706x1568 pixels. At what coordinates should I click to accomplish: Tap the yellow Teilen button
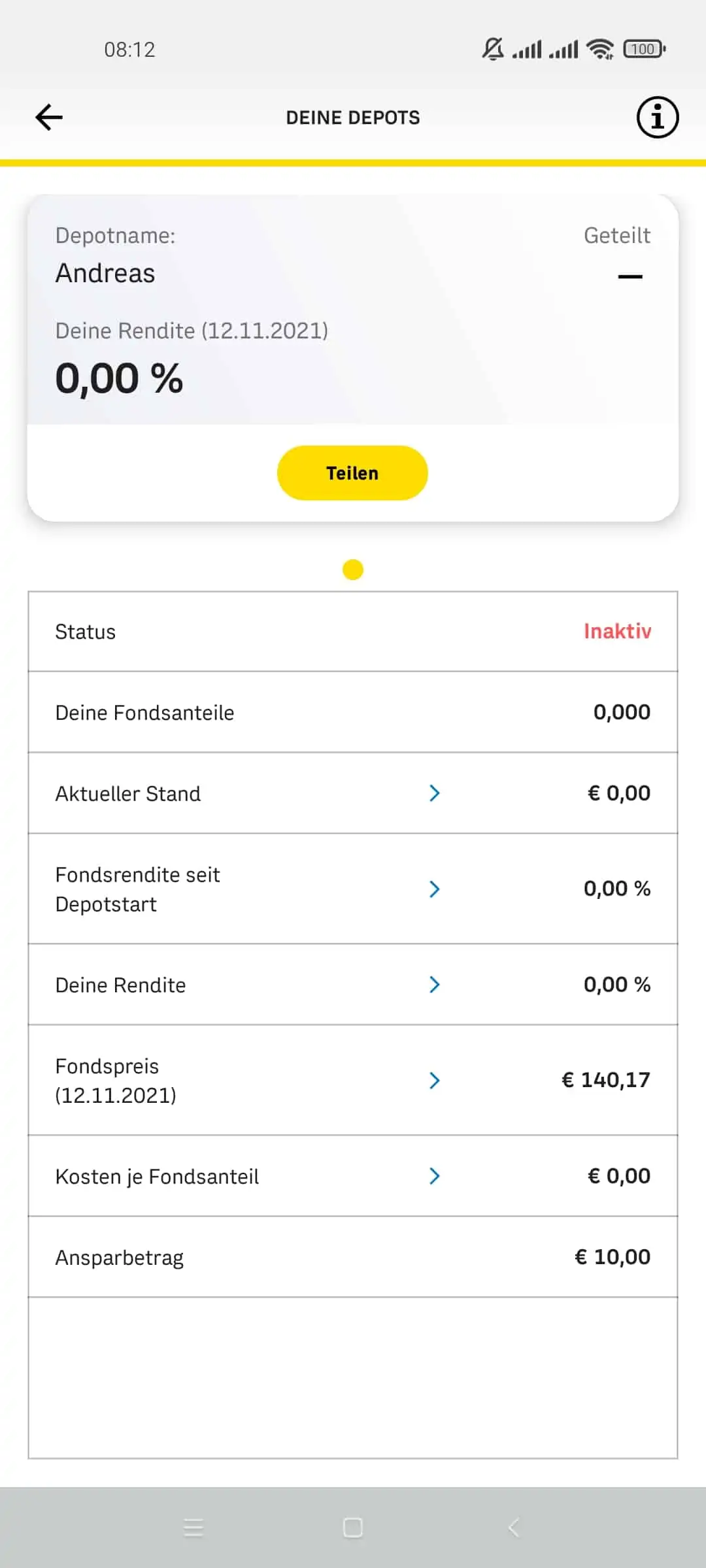[352, 473]
